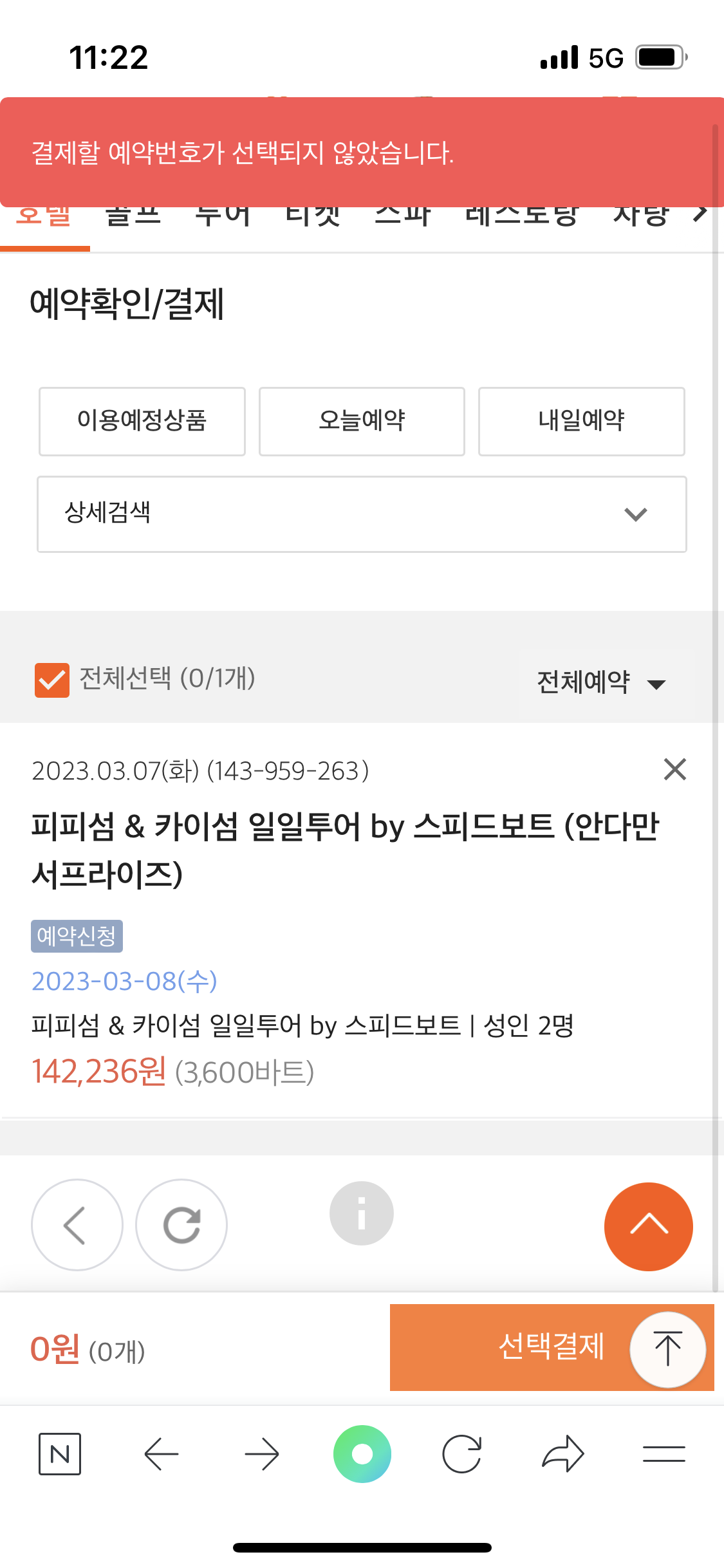Viewport: 724px width, 1568px height.
Task: Expand the 상세검색 dropdown
Action: point(362,514)
